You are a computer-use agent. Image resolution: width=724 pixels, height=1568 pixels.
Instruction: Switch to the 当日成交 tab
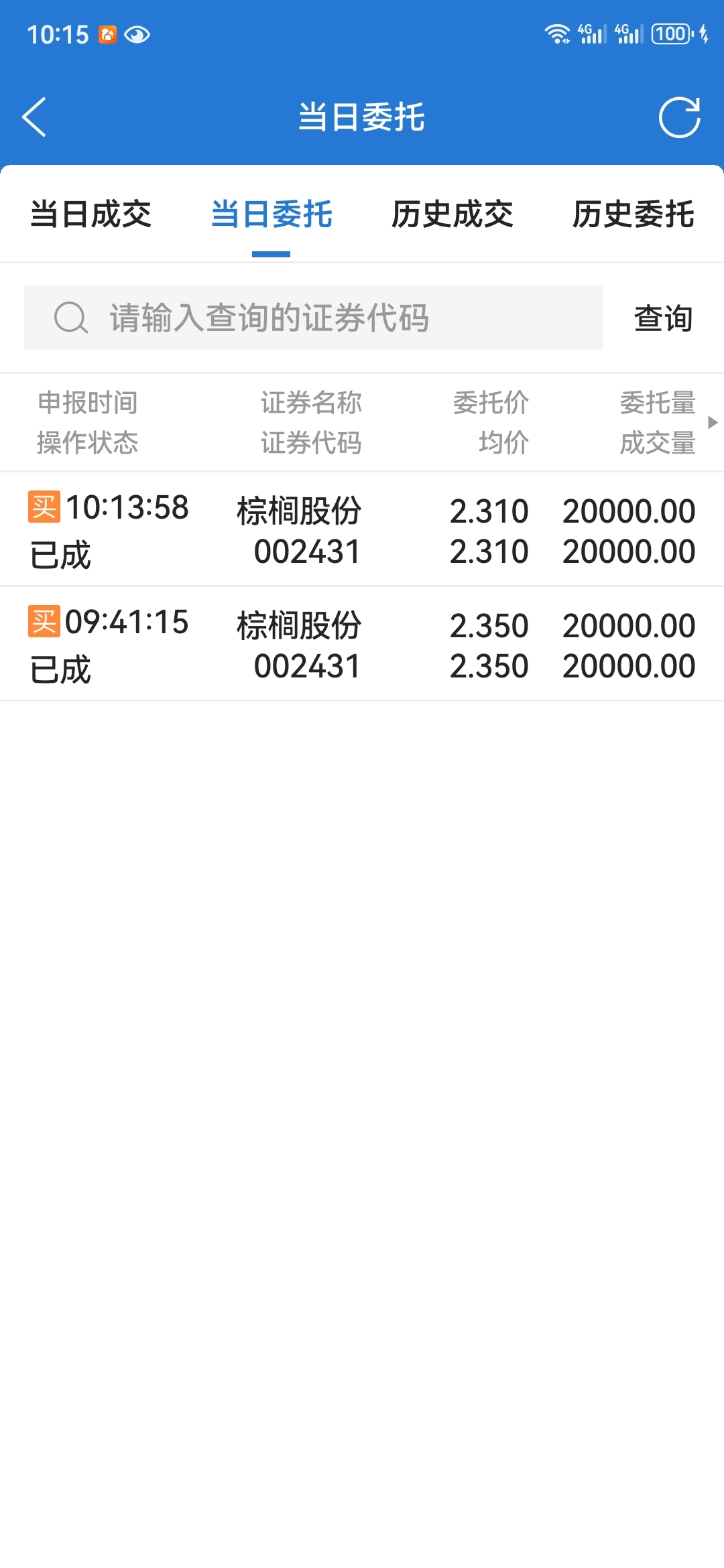(x=90, y=214)
